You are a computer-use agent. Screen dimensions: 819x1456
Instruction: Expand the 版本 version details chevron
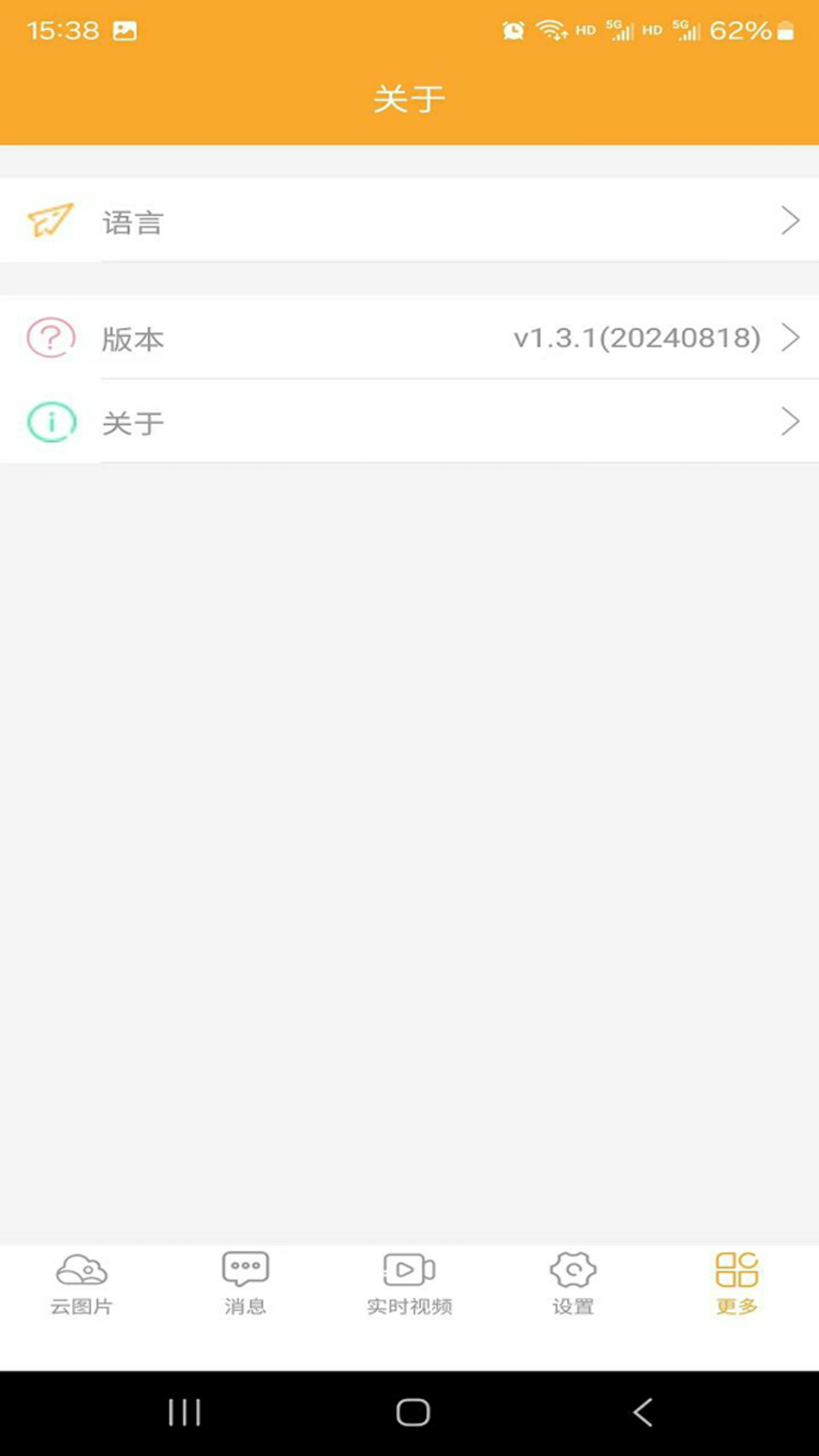pyautogui.click(x=791, y=339)
